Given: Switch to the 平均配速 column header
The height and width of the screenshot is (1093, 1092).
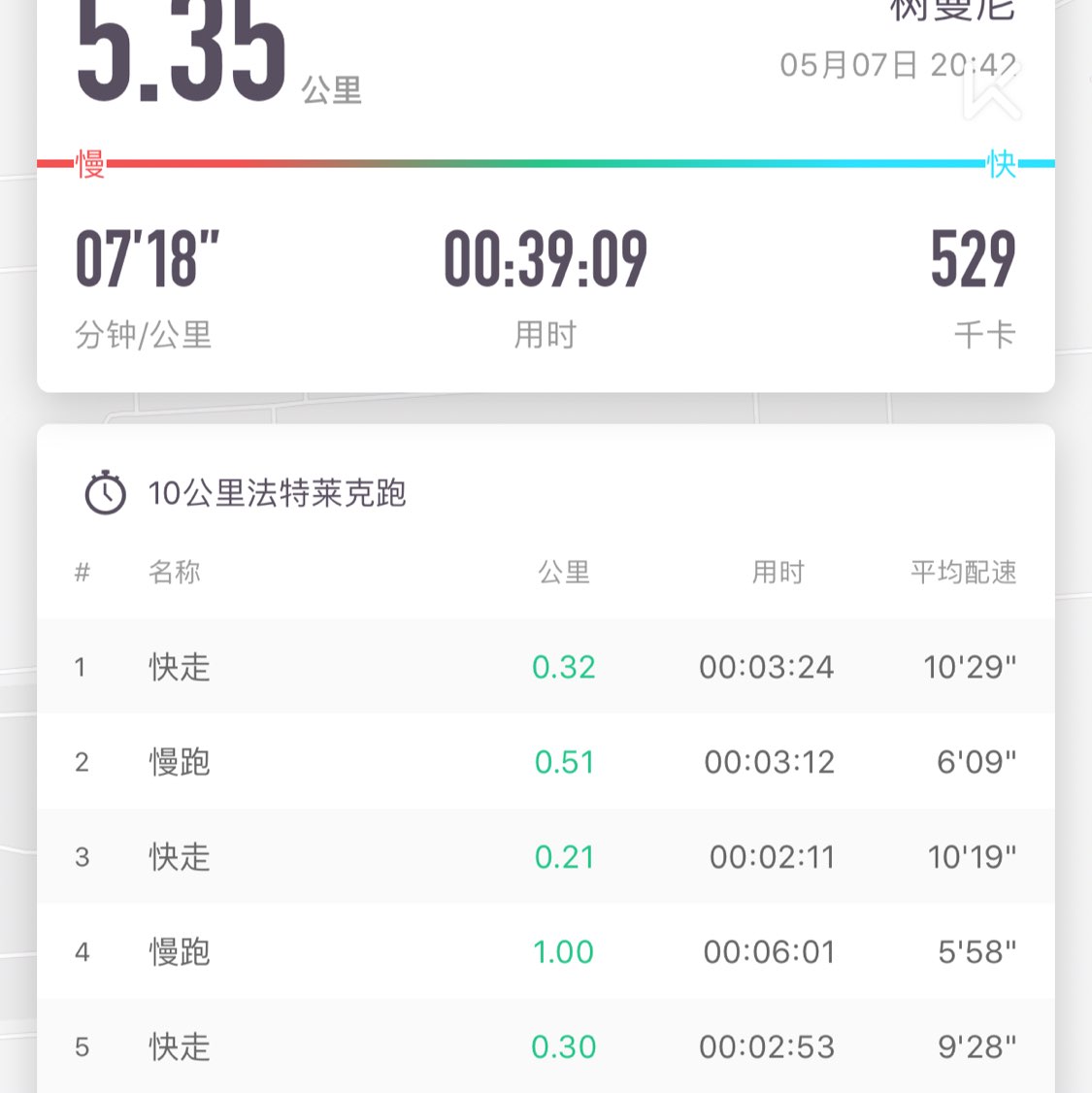Looking at the screenshot, I should (962, 573).
